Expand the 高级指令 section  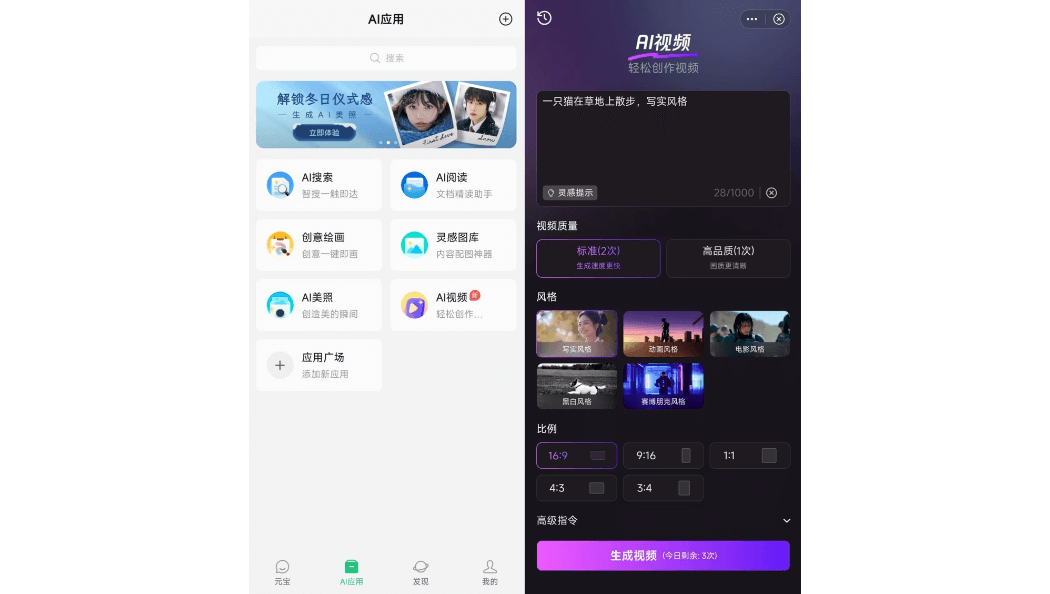(786, 521)
